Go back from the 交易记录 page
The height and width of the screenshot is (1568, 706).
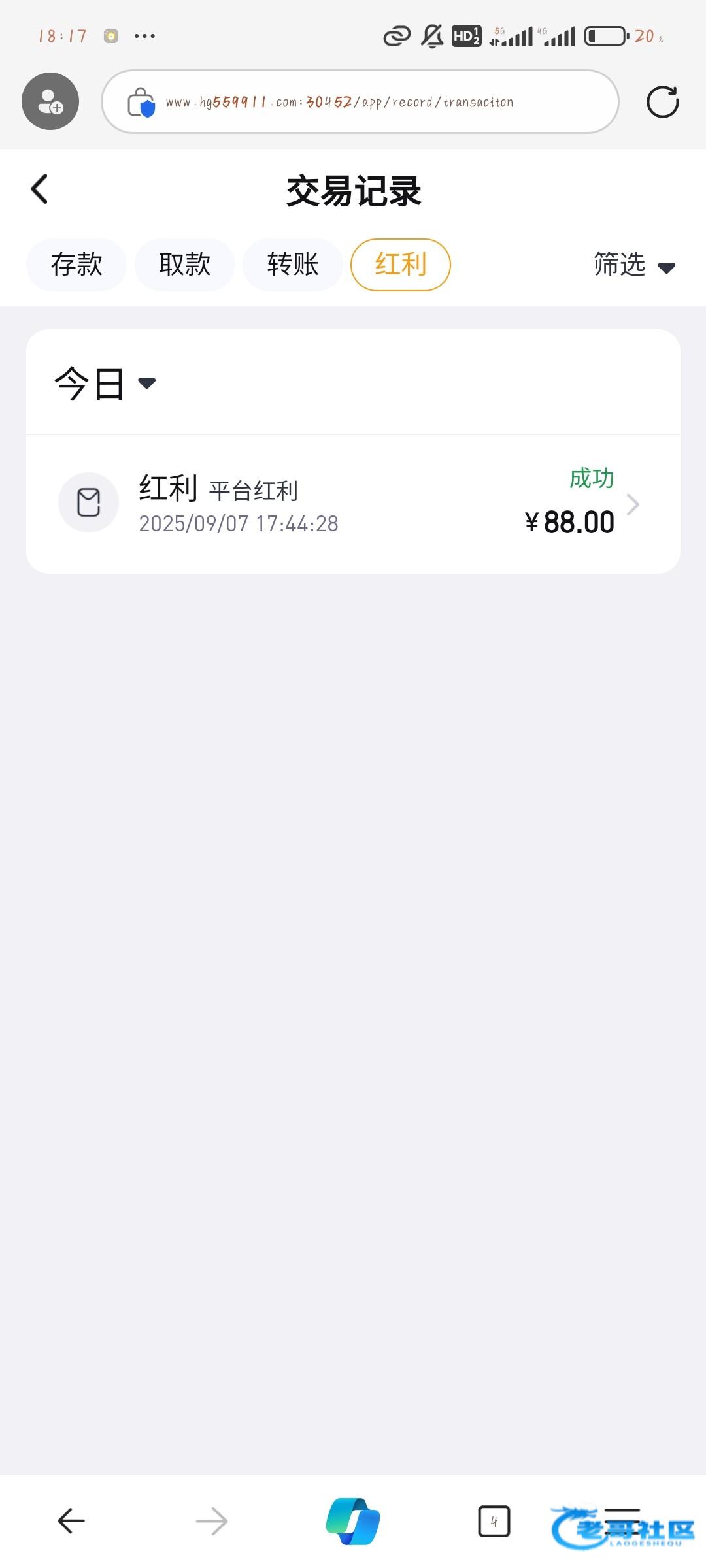[x=40, y=189]
